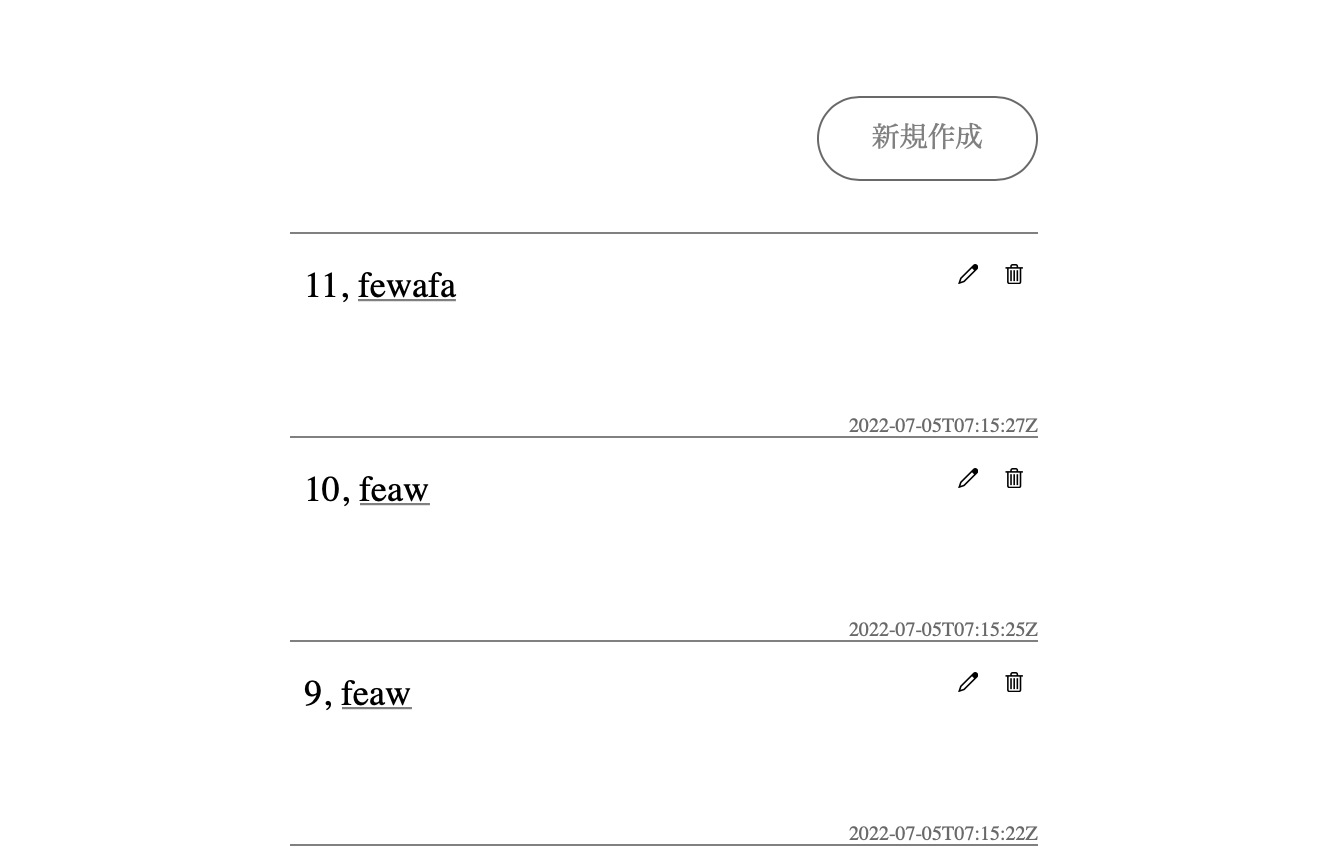
Task: Open the feaw link in entry 9
Action: point(376,694)
